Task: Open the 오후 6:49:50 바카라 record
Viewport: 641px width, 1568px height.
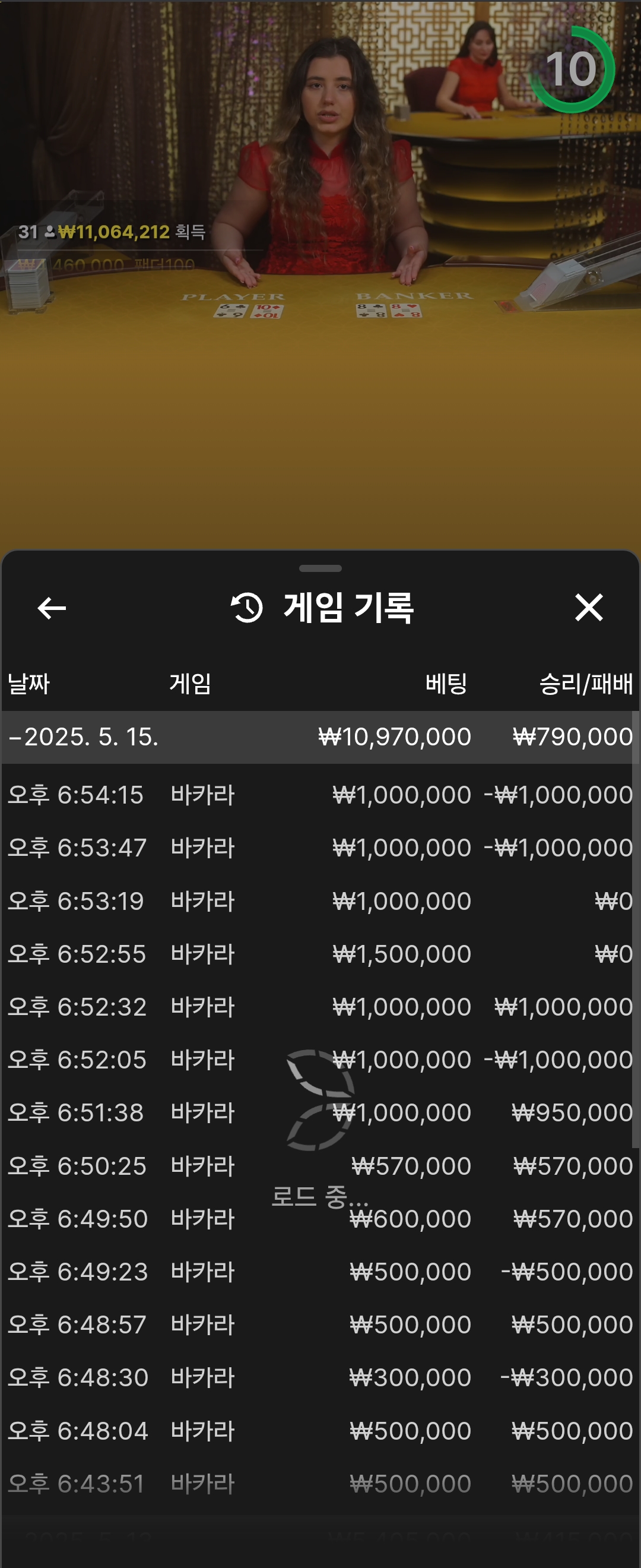Action: coord(319,1219)
